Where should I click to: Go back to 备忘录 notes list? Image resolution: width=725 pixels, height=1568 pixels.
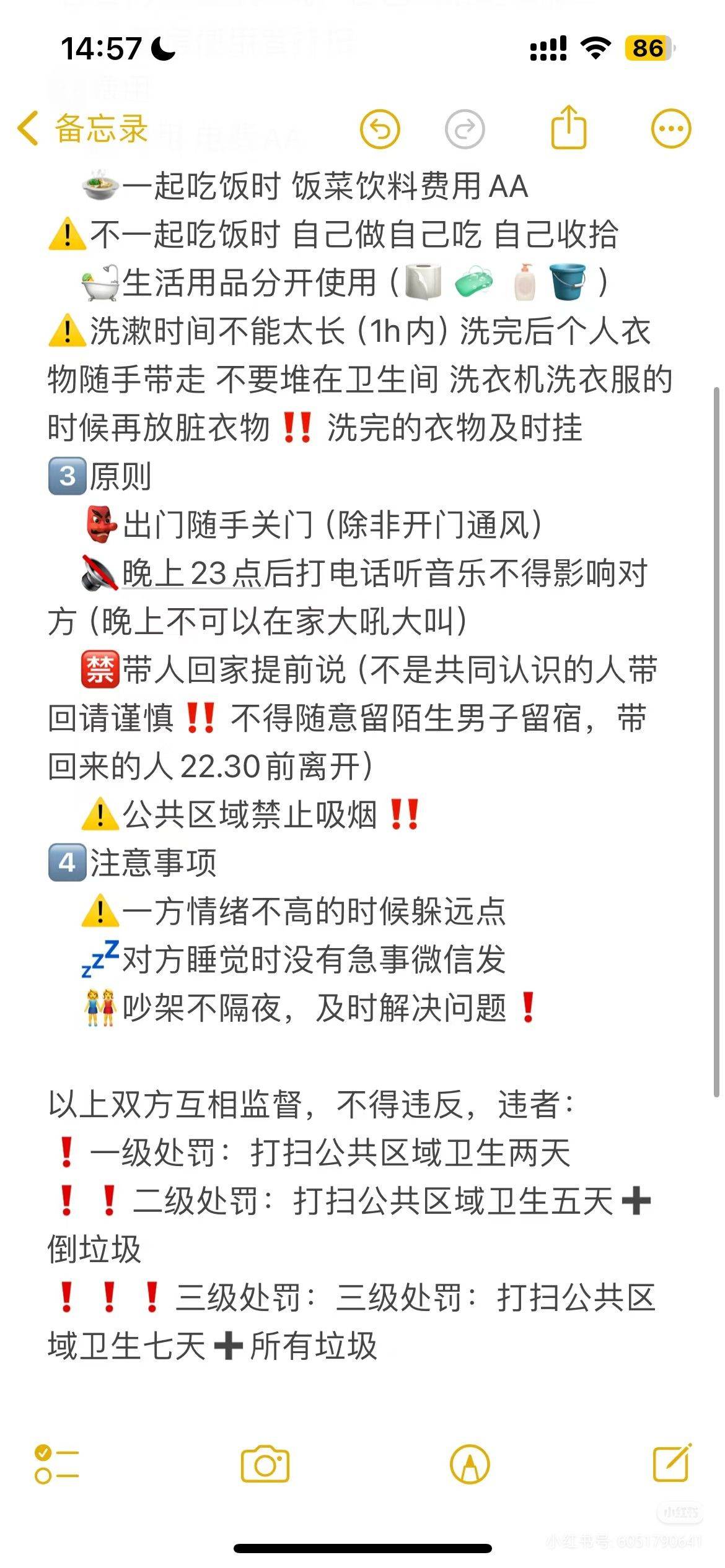(x=83, y=129)
